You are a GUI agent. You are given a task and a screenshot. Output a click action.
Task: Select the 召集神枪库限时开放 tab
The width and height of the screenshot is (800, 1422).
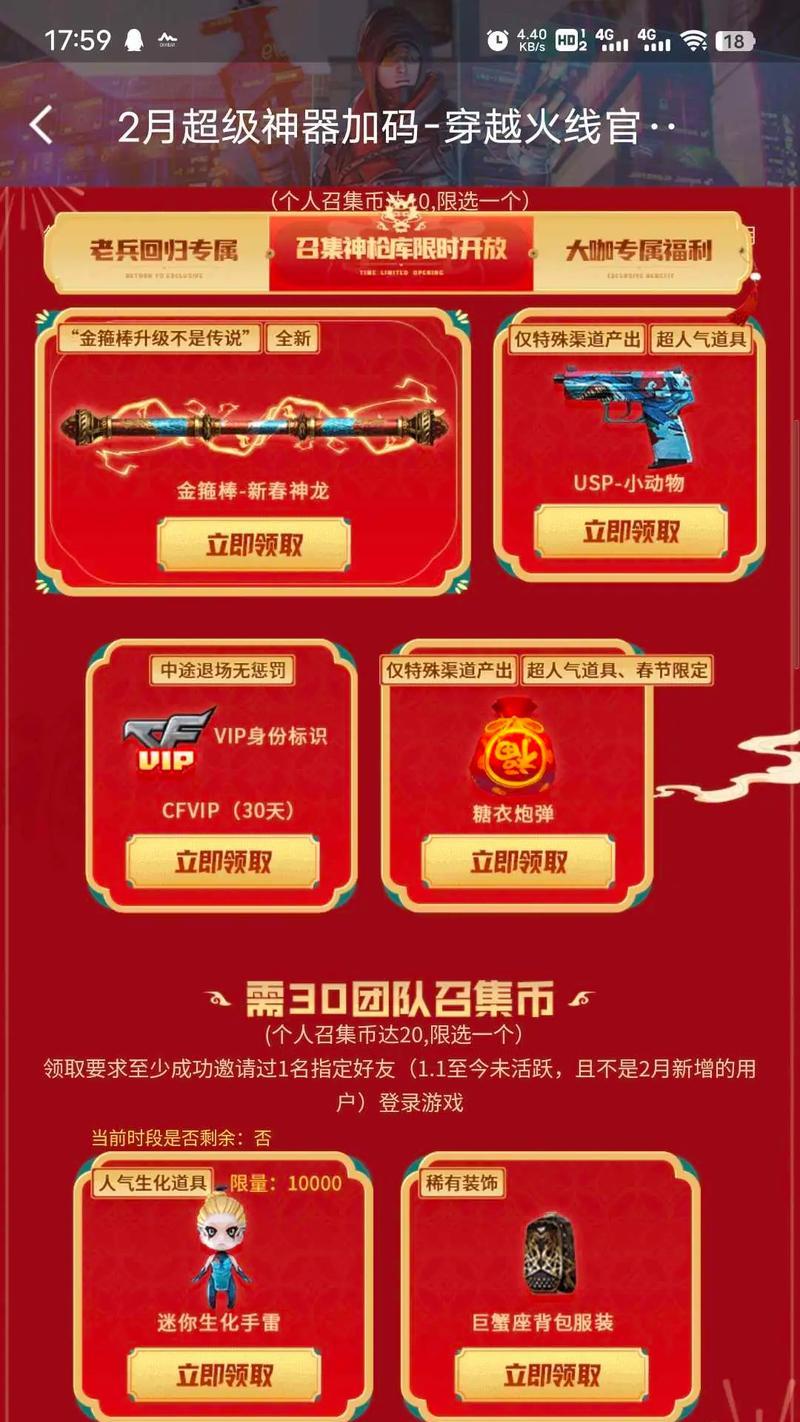[401, 250]
